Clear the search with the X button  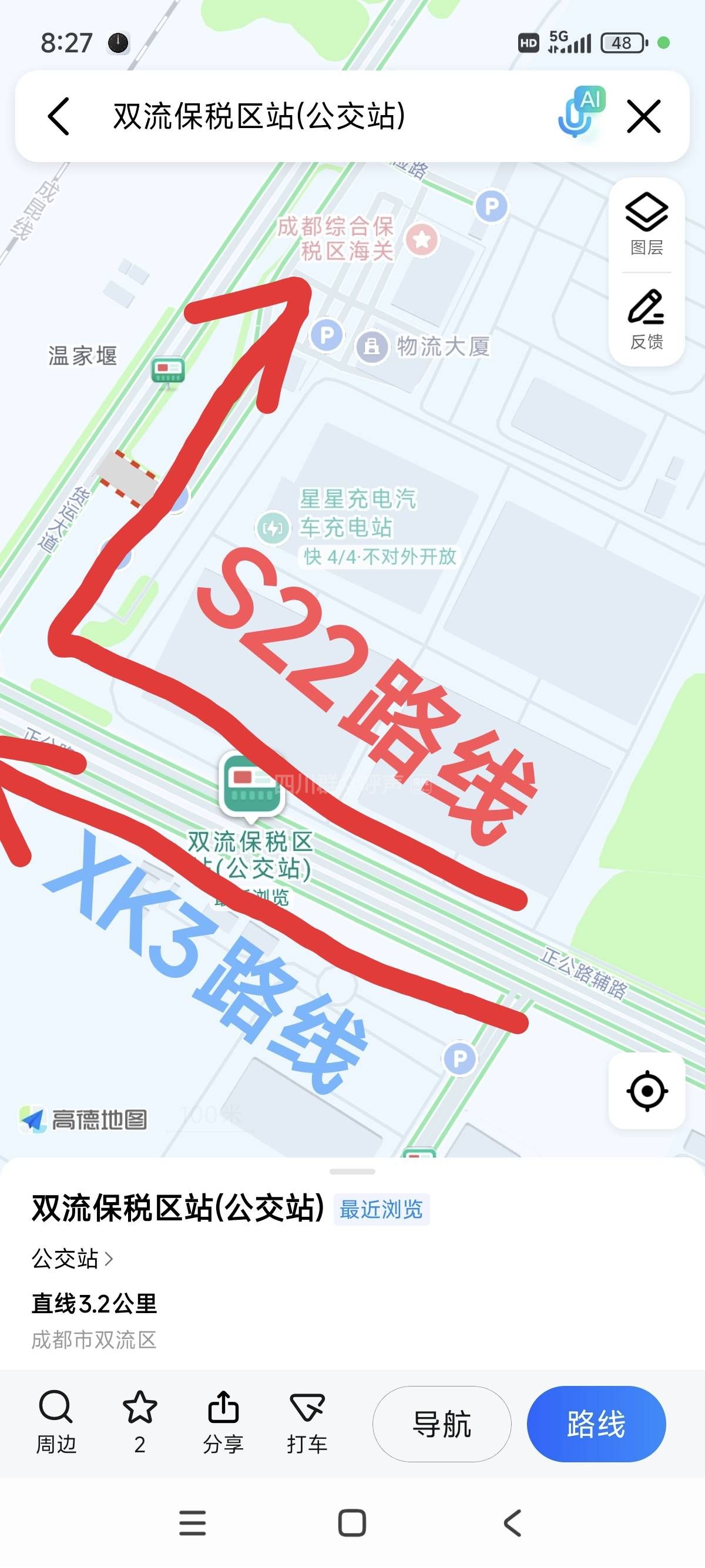click(x=643, y=116)
